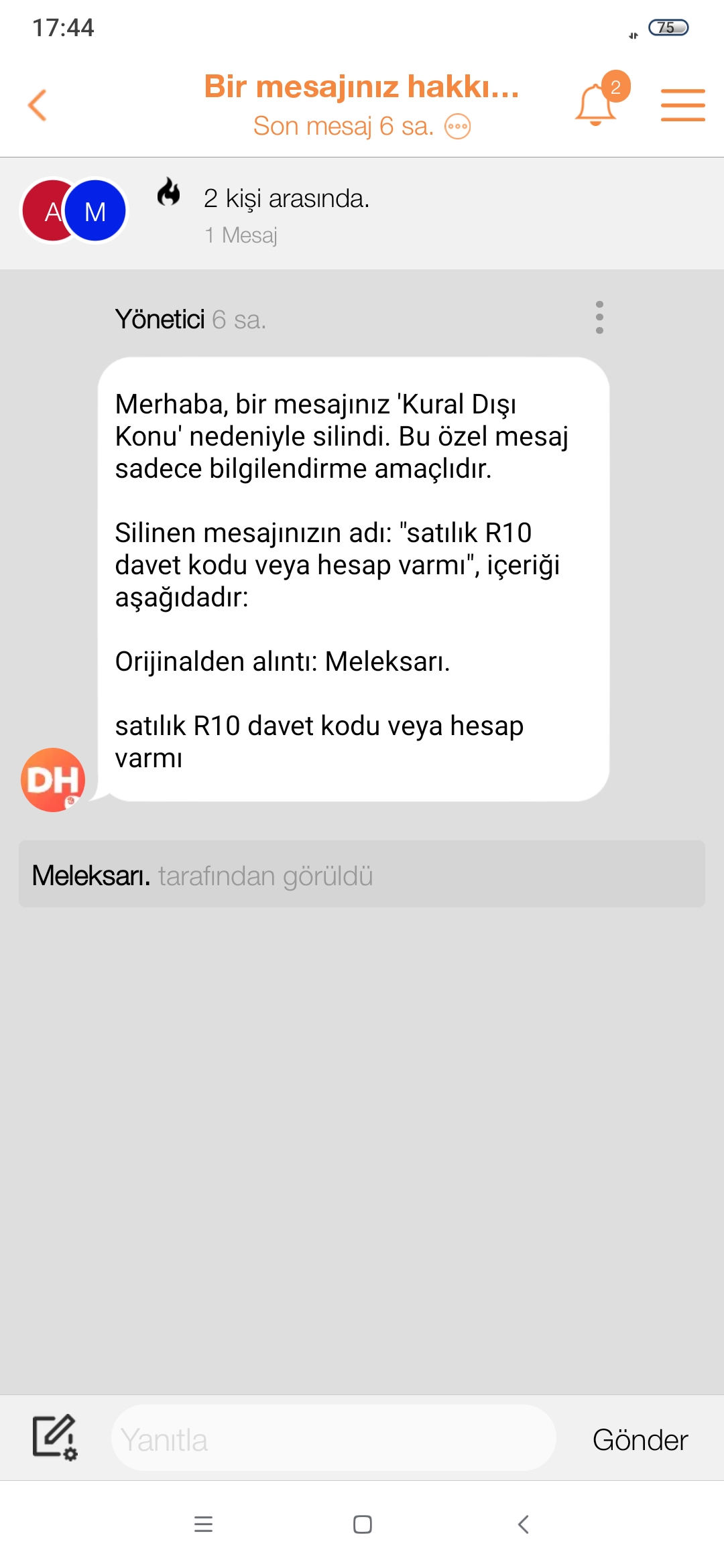The height and width of the screenshot is (1568, 724).
Task: View the DH admin profile avatar
Action: tap(53, 780)
